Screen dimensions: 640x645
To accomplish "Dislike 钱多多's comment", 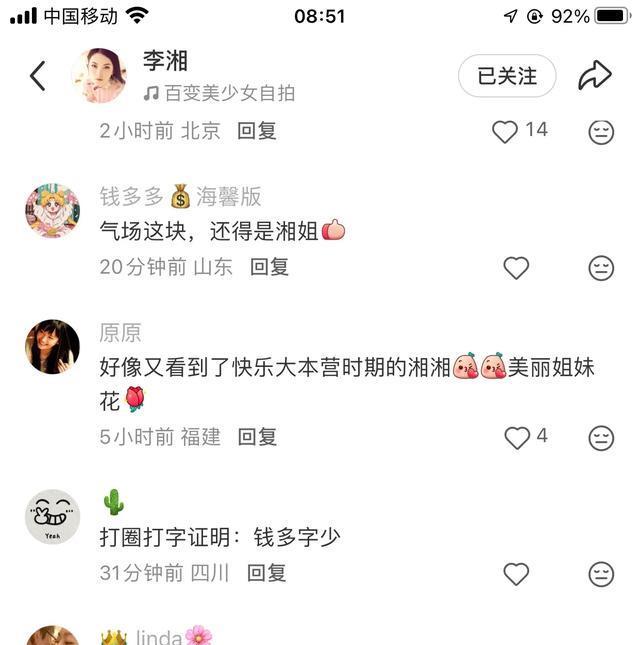I will point(601,268).
